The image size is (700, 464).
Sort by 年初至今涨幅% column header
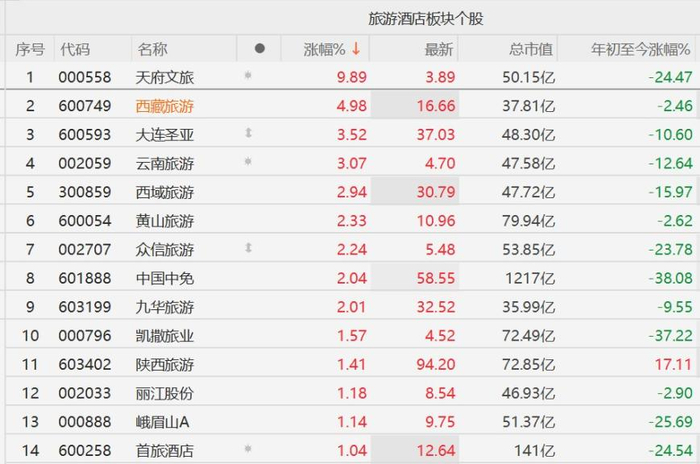point(627,49)
